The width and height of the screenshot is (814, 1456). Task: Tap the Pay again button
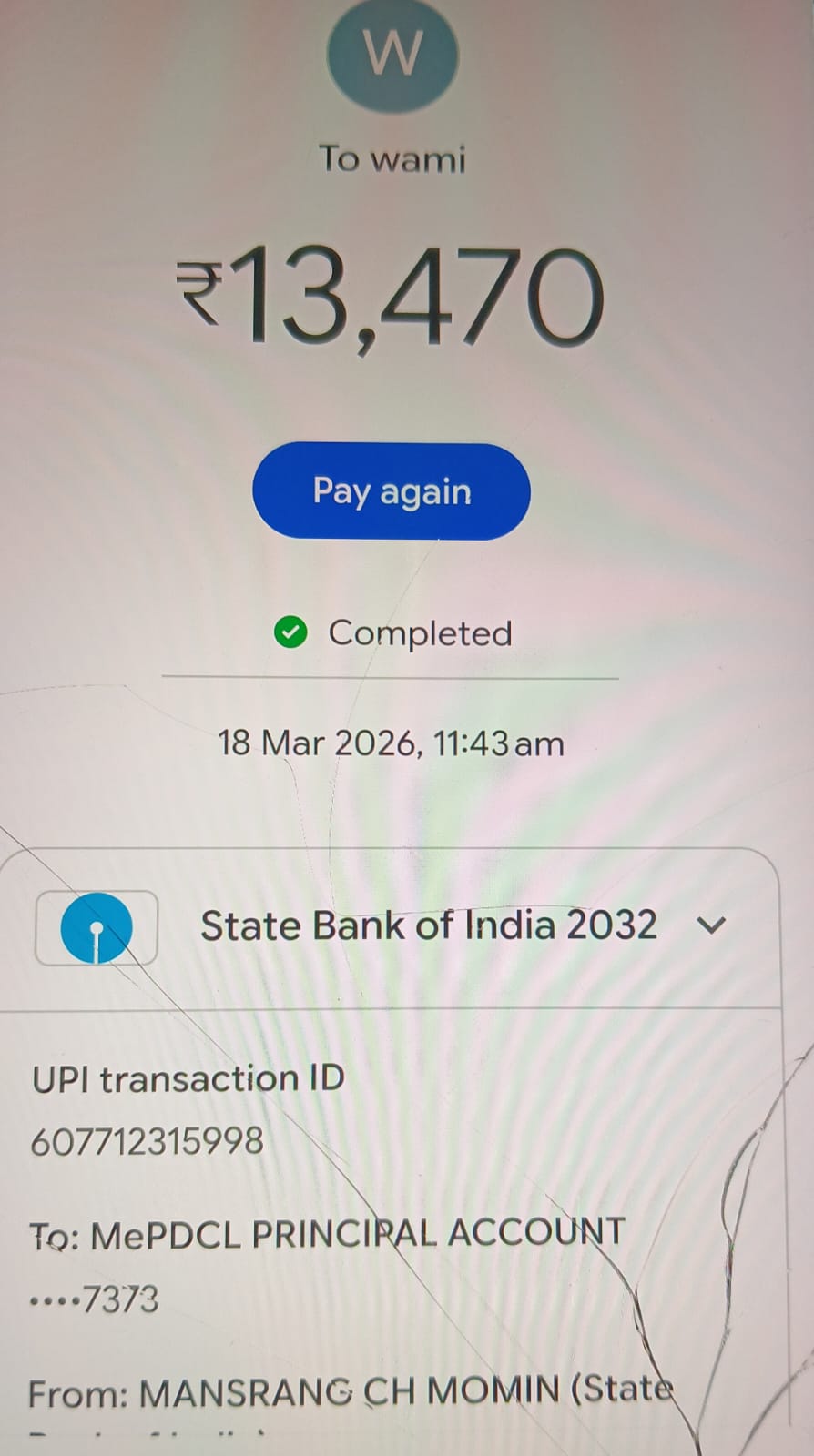tap(391, 491)
